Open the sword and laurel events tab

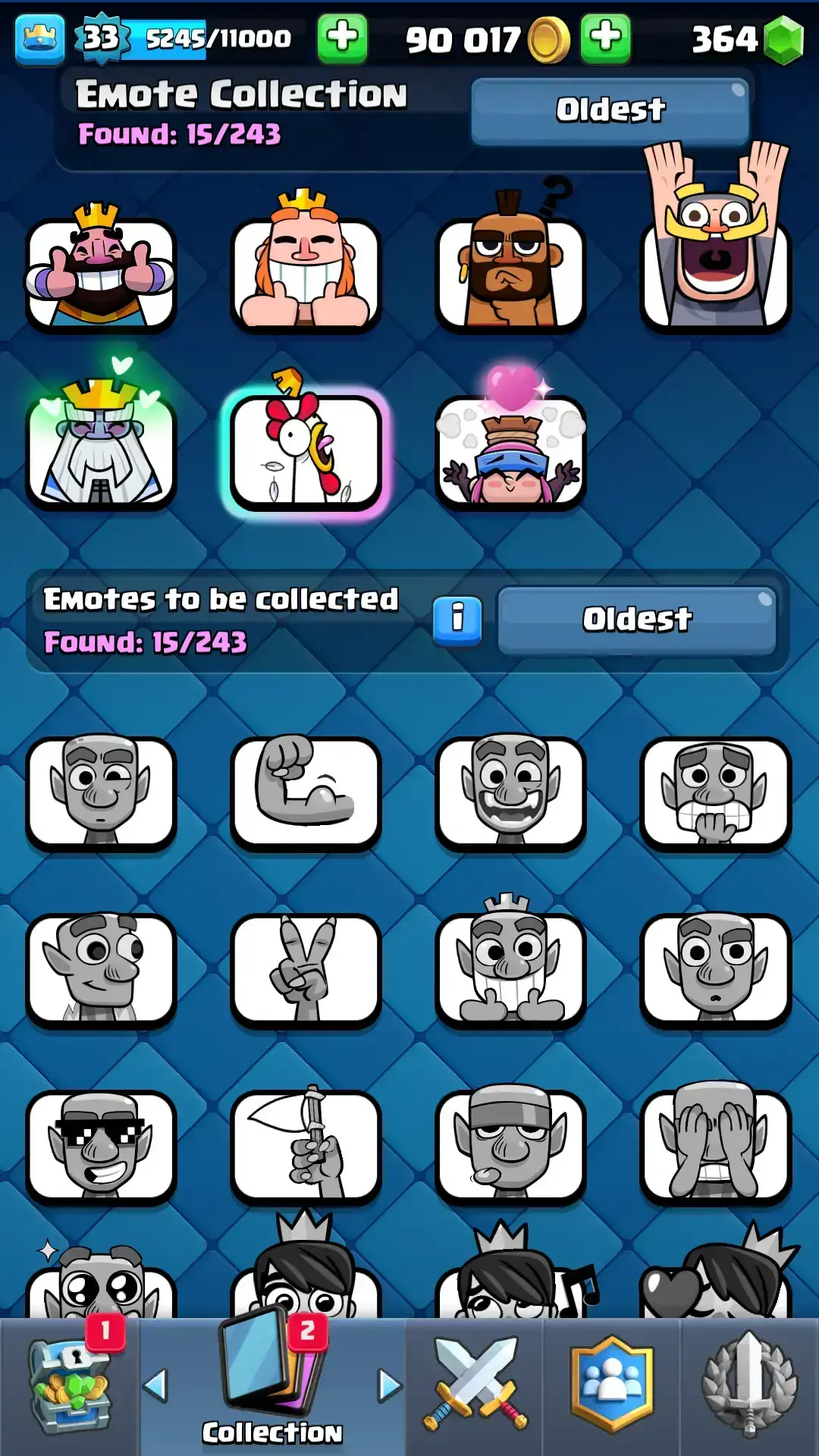(x=749, y=1386)
